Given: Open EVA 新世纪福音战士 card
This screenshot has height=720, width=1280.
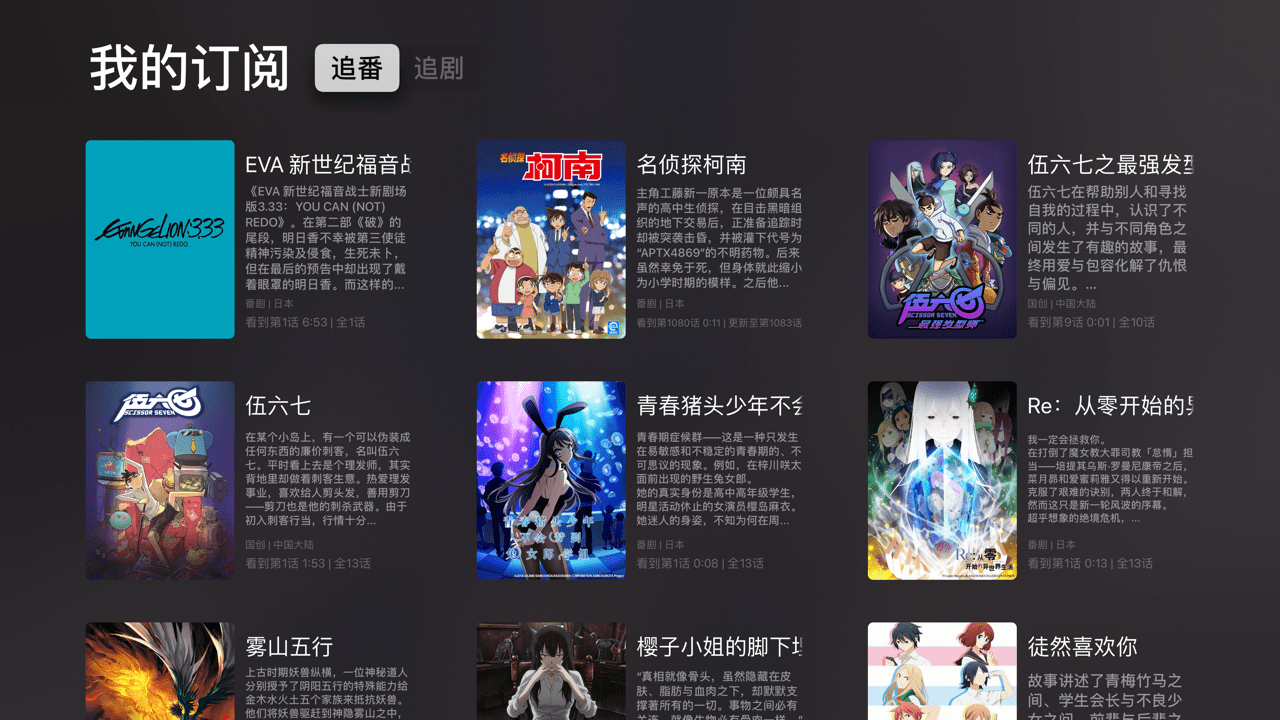Looking at the screenshot, I should coord(160,239).
